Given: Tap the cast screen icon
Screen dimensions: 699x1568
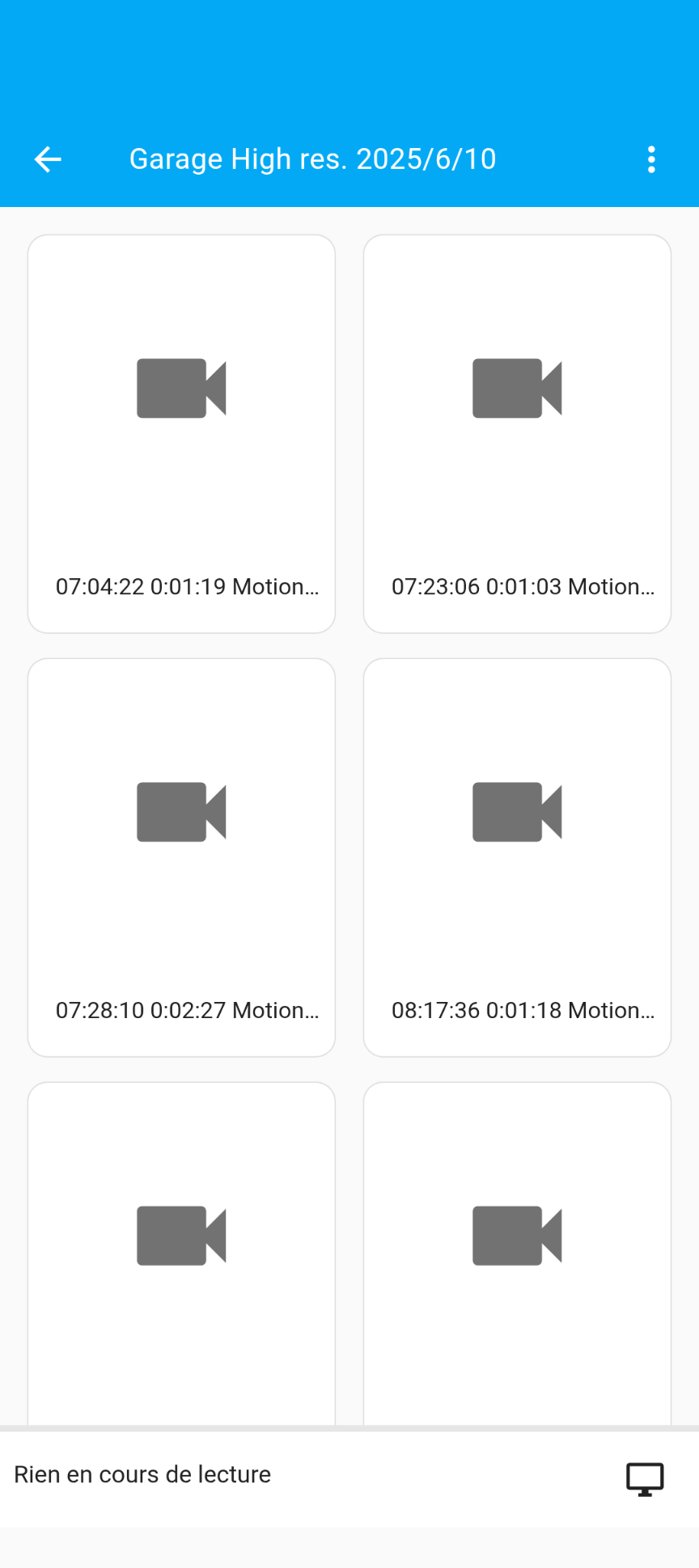Looking at the screenshot, I should point(645,1479).
